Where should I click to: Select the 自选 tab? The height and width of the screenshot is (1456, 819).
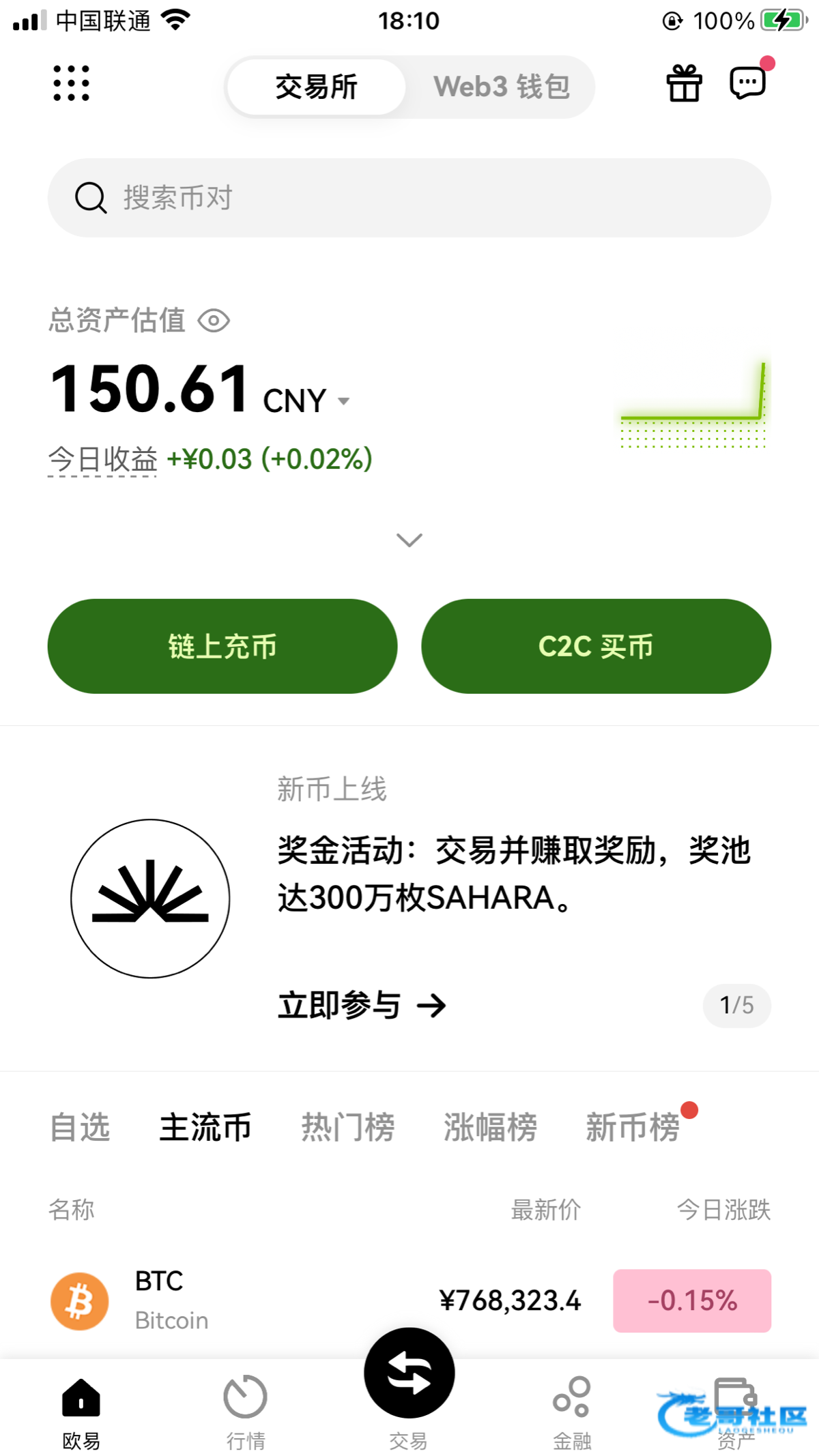80,1126
